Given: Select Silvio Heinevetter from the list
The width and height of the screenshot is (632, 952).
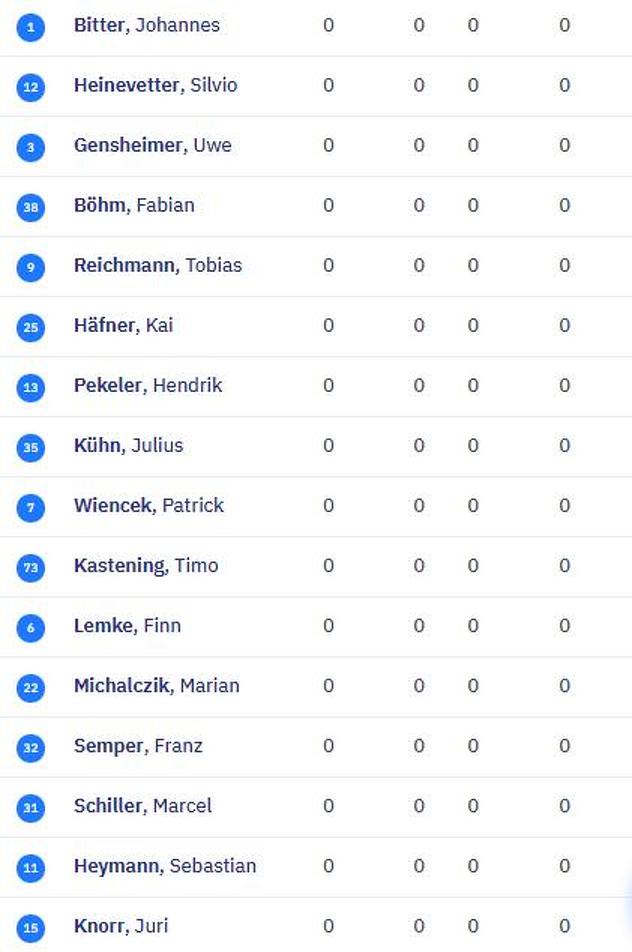Looking at the screenshot, I should click(156, 86).
